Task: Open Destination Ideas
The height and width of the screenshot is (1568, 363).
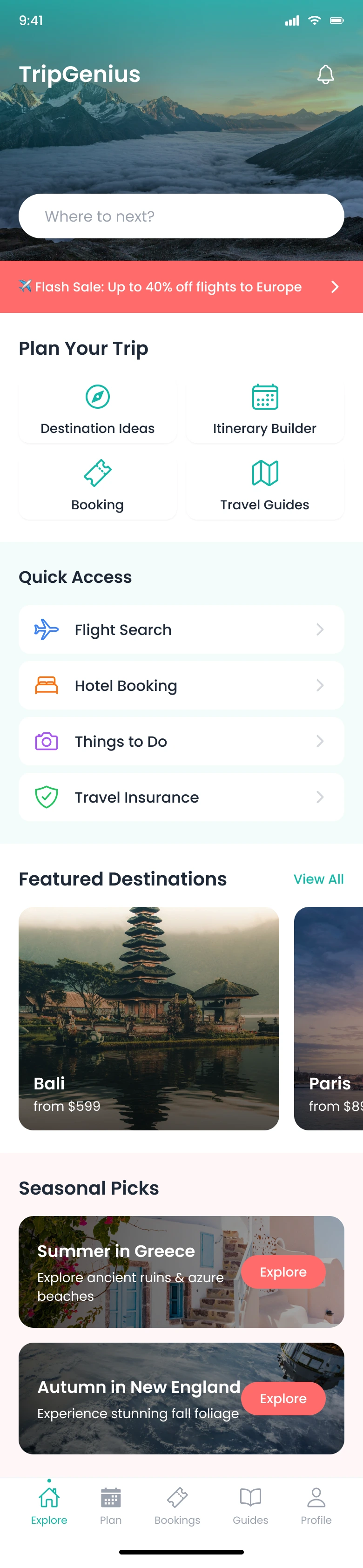Action: 97,412
